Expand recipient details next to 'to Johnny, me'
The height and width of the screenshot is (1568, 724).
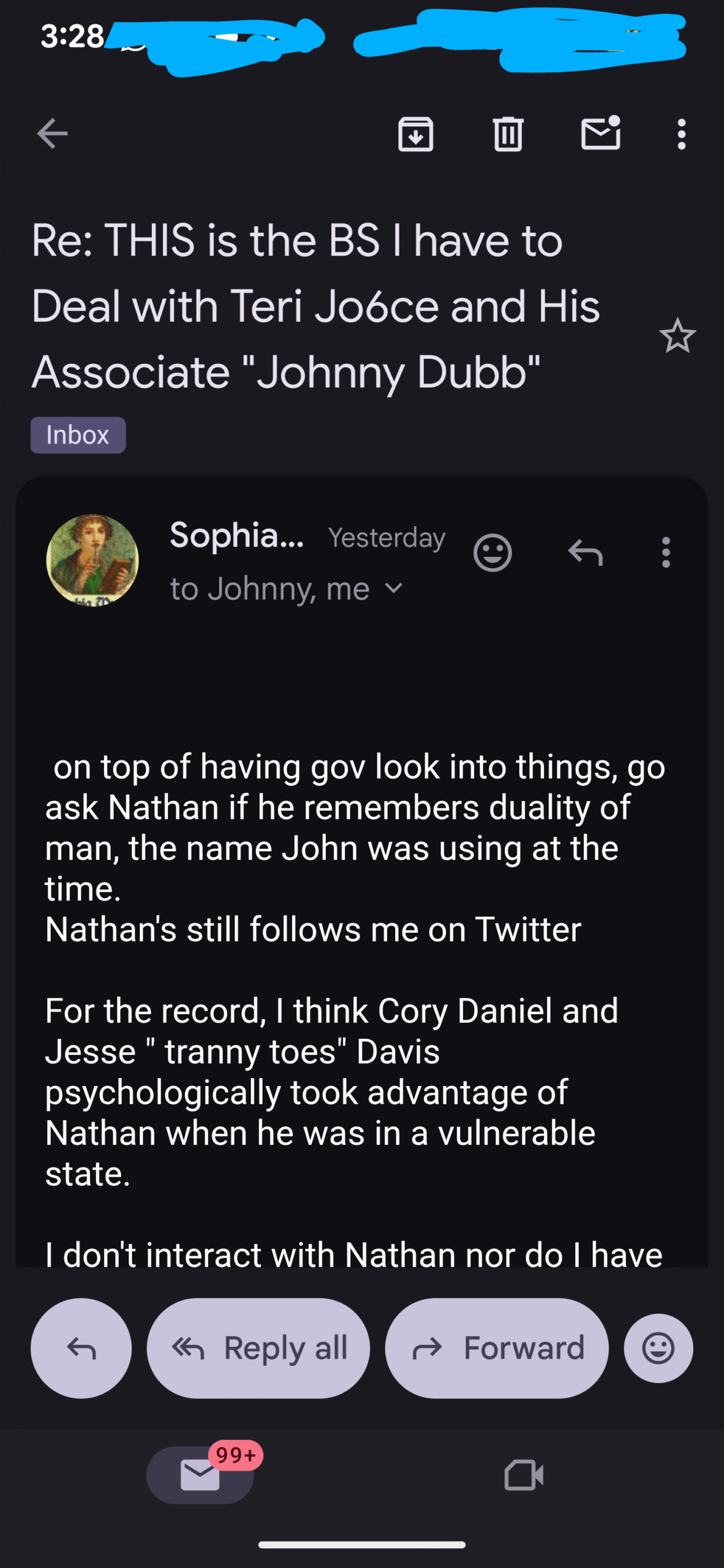[x=394, y=588]
